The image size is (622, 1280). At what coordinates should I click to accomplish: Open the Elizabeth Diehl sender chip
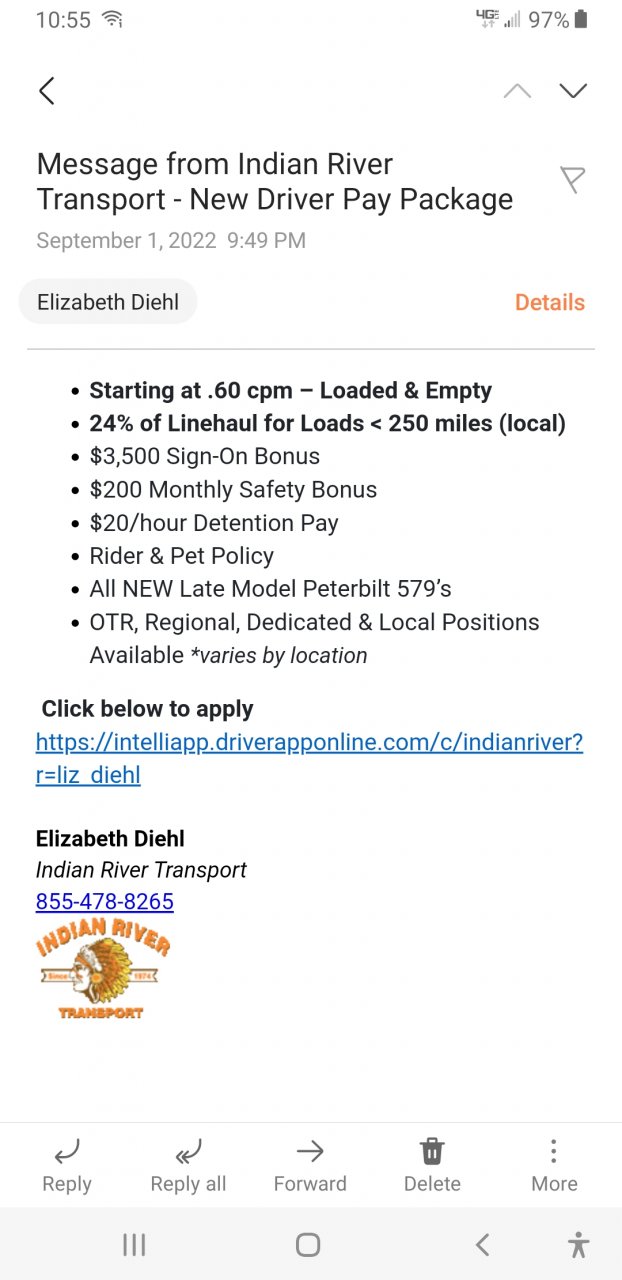click(108, 302)
